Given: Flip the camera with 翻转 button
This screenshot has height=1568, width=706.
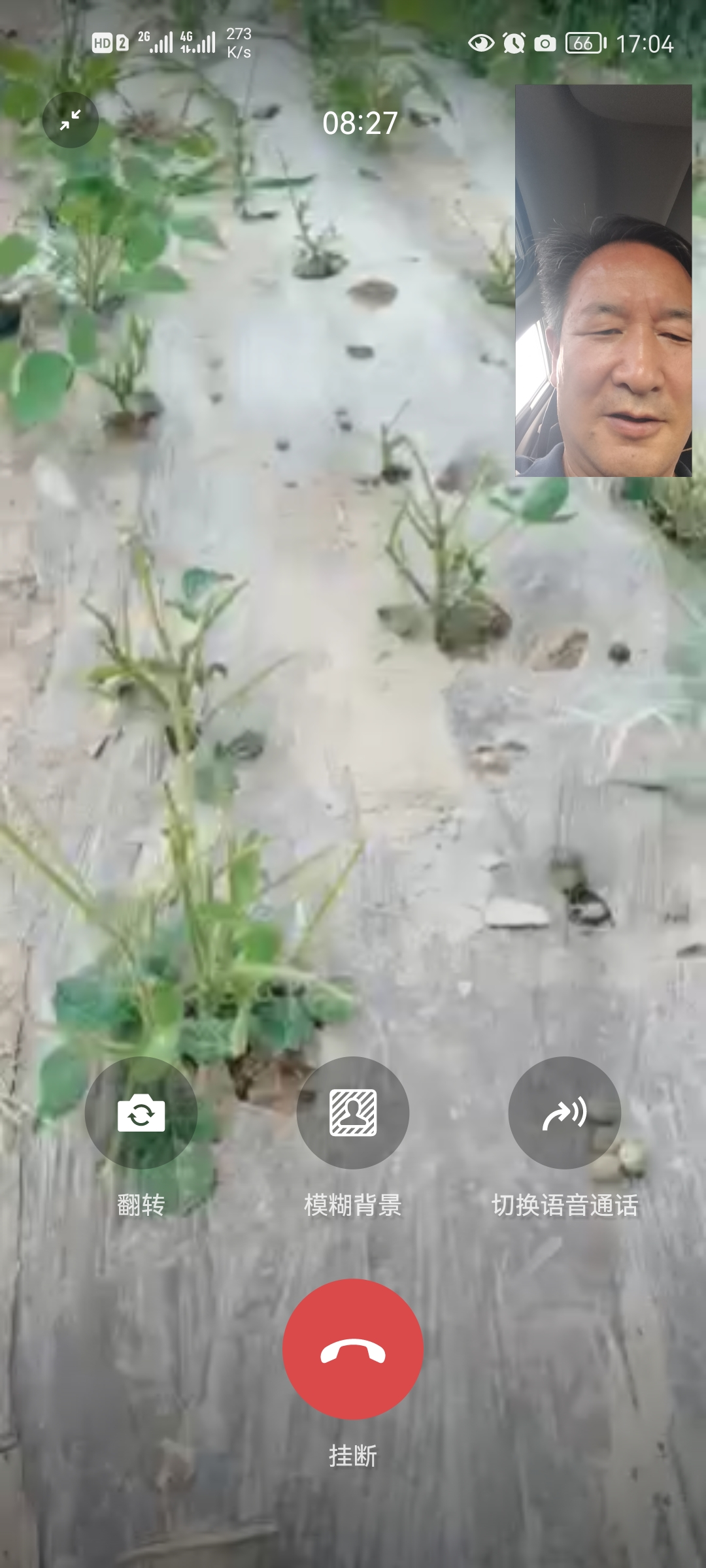Looking at the screenshot, I should [x=141, y=1113].
